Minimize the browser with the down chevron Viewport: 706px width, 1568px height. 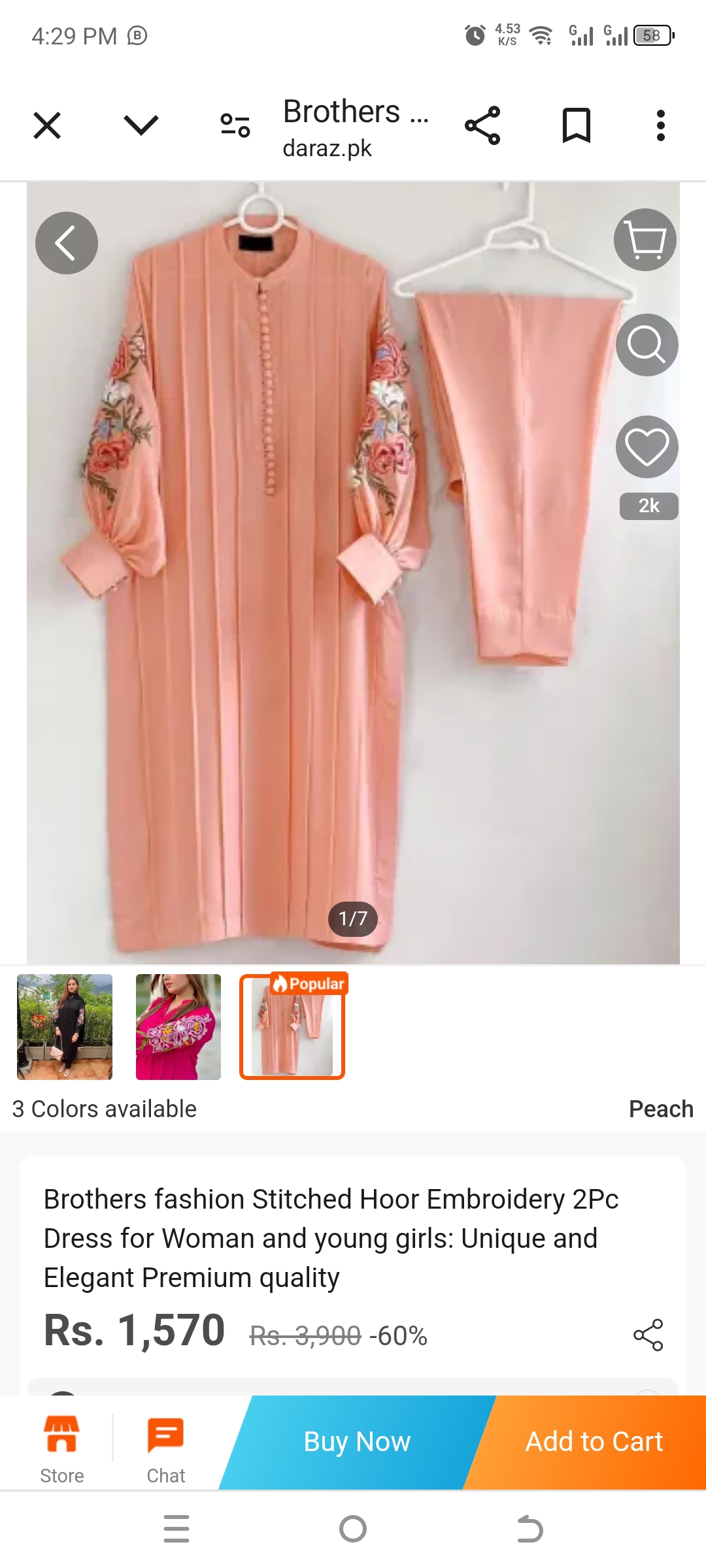pos(141,125)
